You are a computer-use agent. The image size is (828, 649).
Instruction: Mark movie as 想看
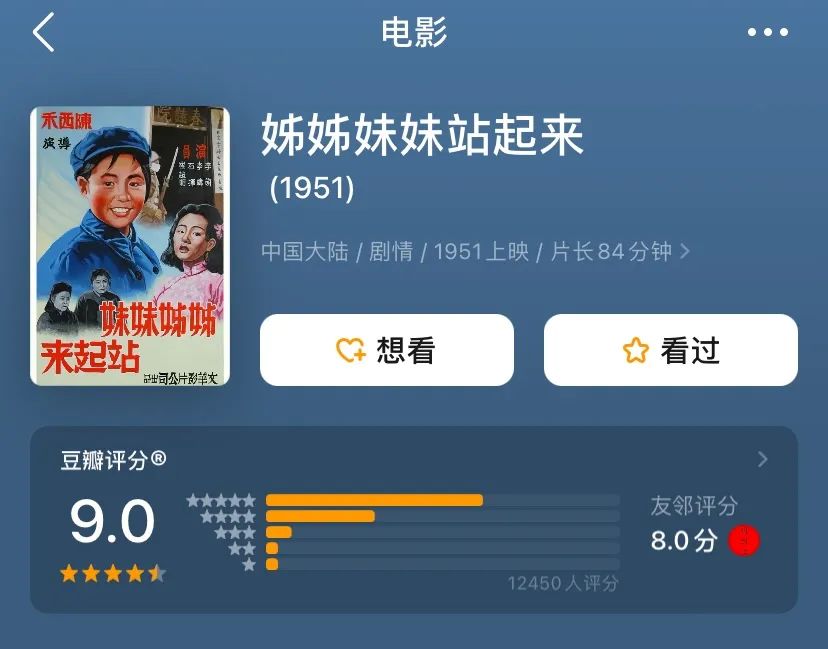click(387, 350)
